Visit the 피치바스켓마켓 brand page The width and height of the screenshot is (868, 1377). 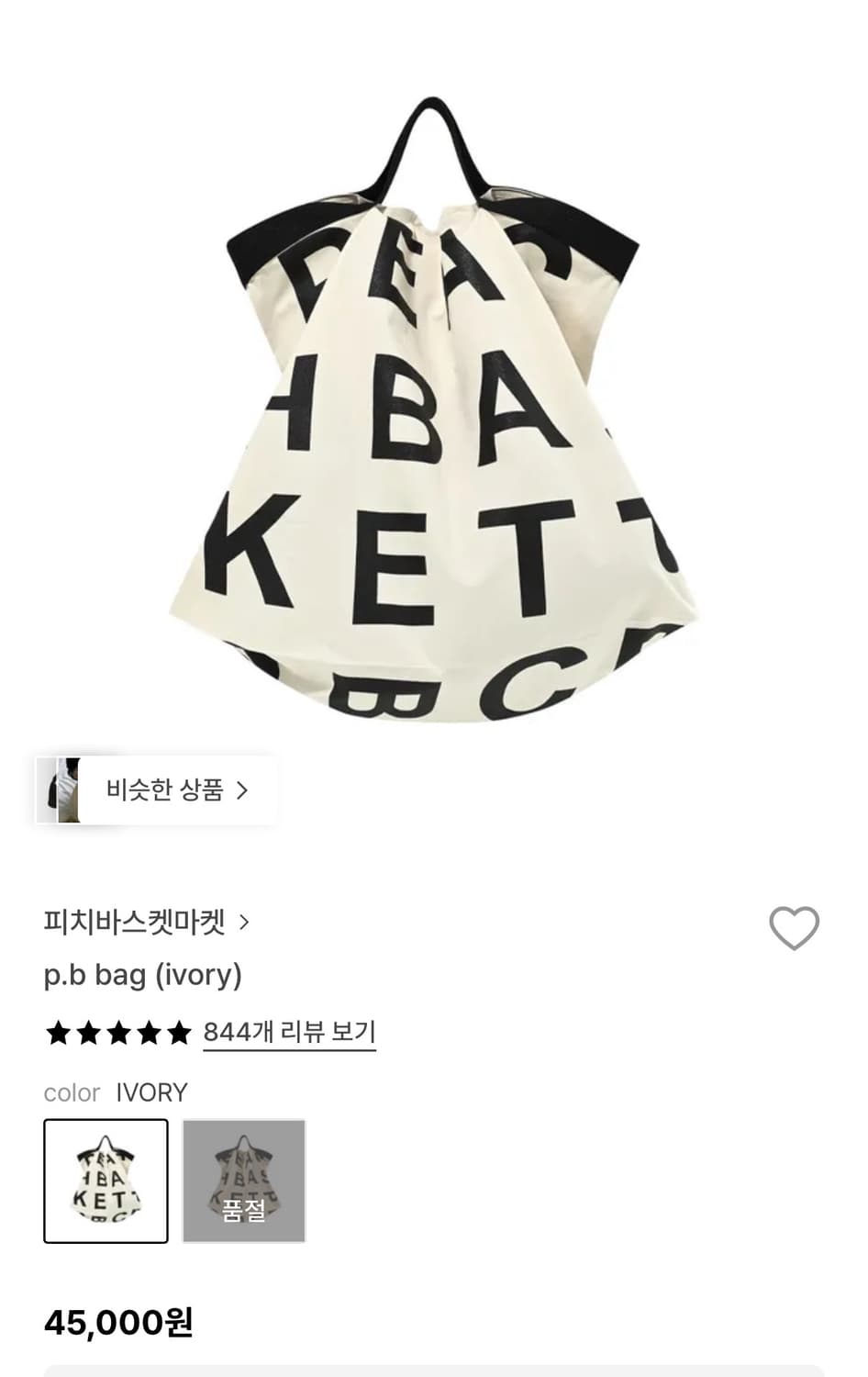tap(133, 923)
